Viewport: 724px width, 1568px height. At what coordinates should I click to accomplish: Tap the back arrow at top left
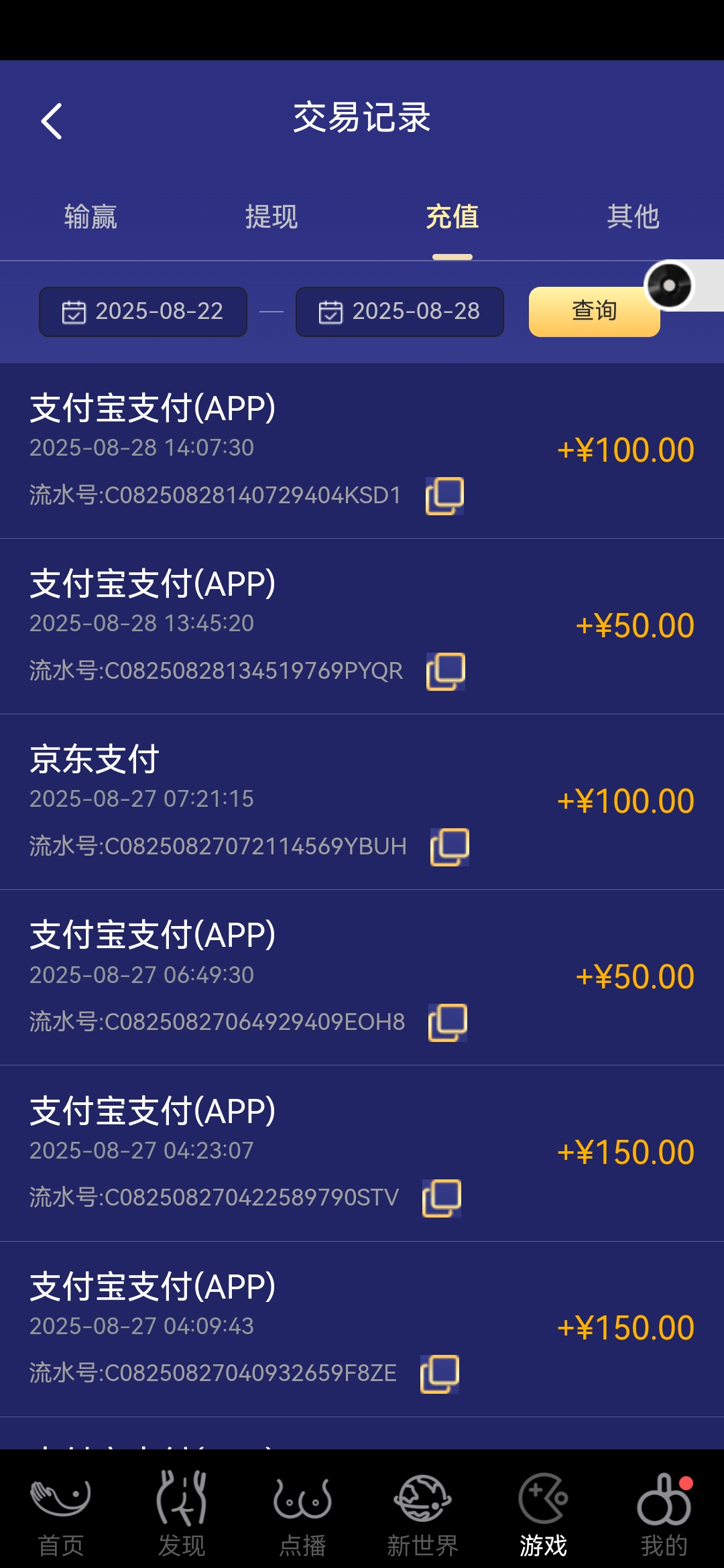click(52, 121)
